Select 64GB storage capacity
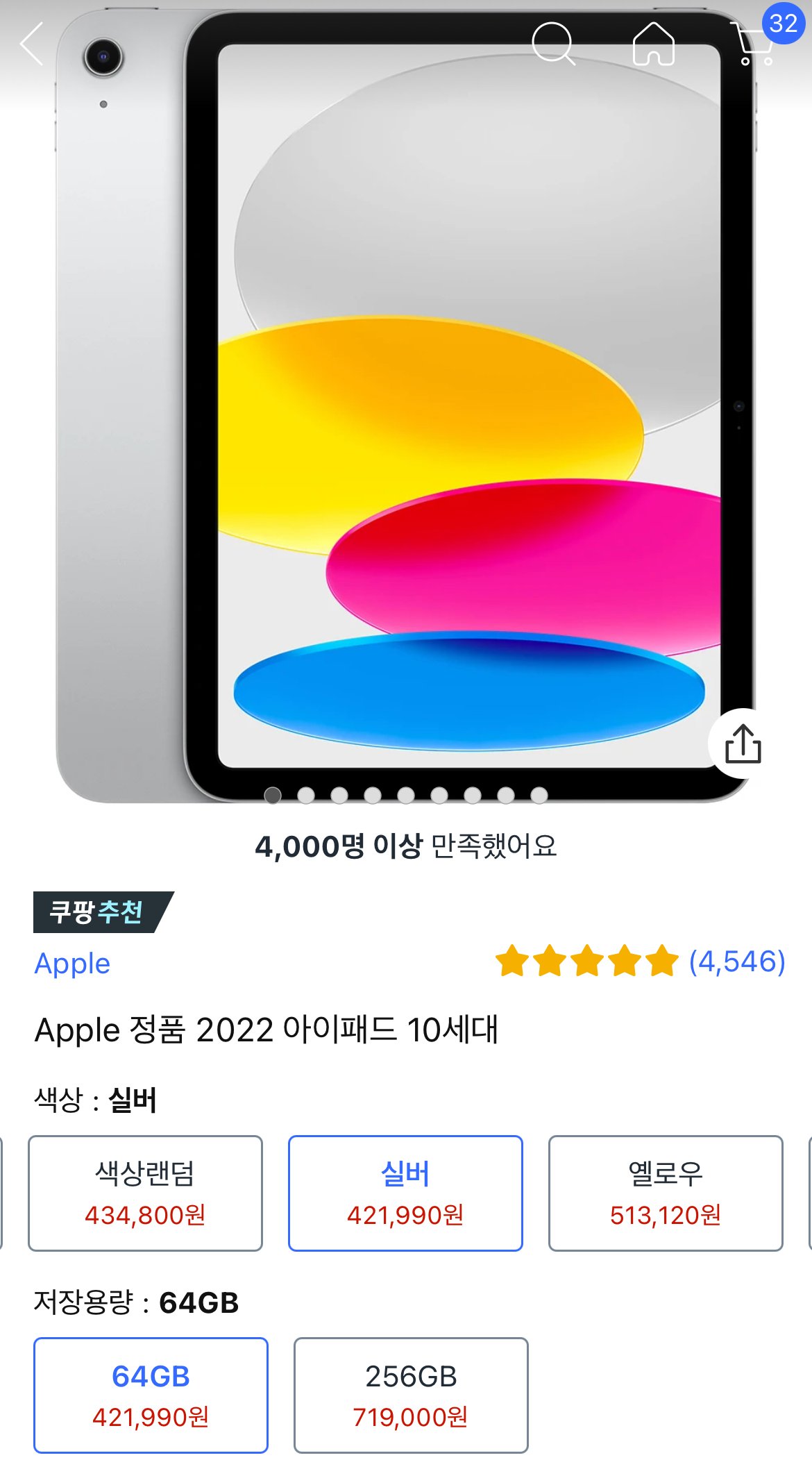 point(151,1395)
